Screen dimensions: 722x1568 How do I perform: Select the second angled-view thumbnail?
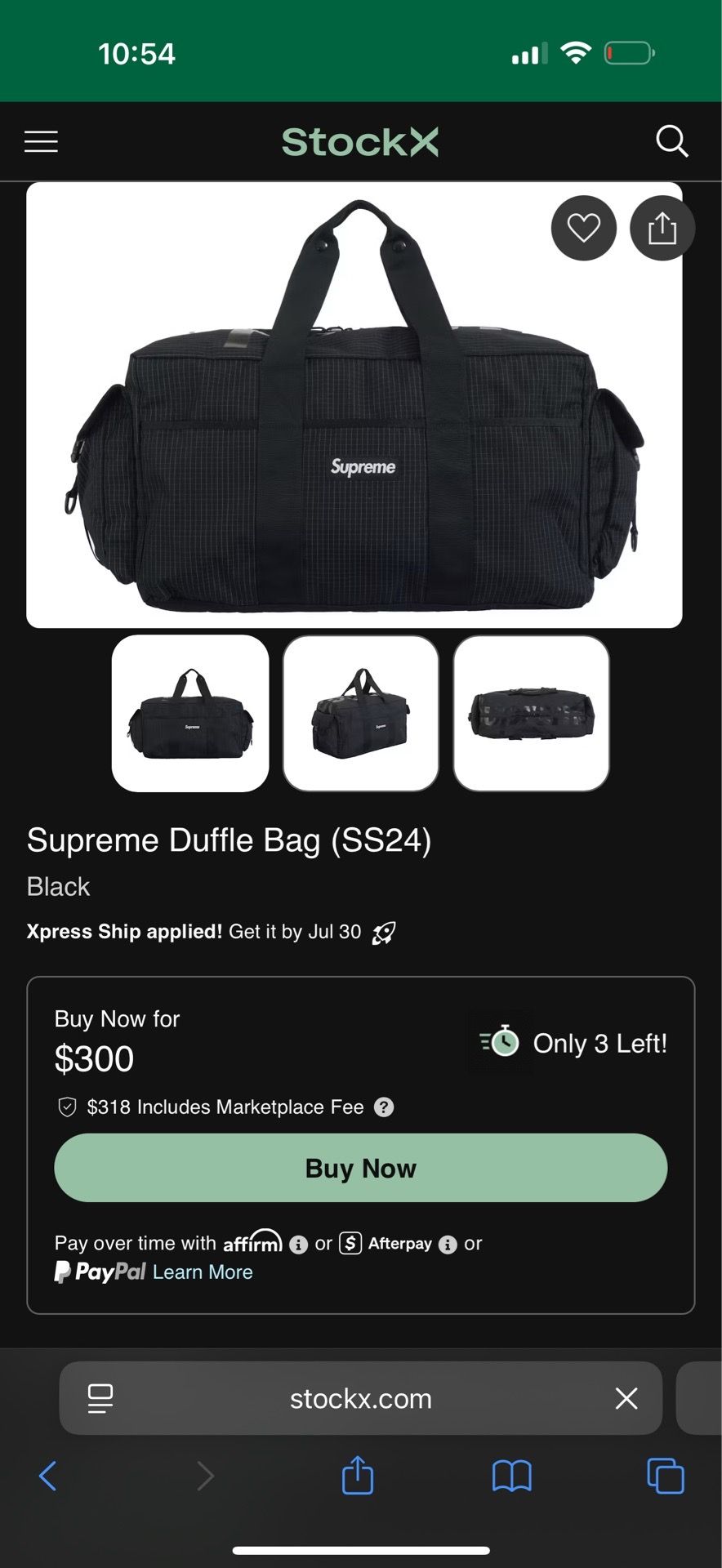pyautogui.click(x=361, y=713)
